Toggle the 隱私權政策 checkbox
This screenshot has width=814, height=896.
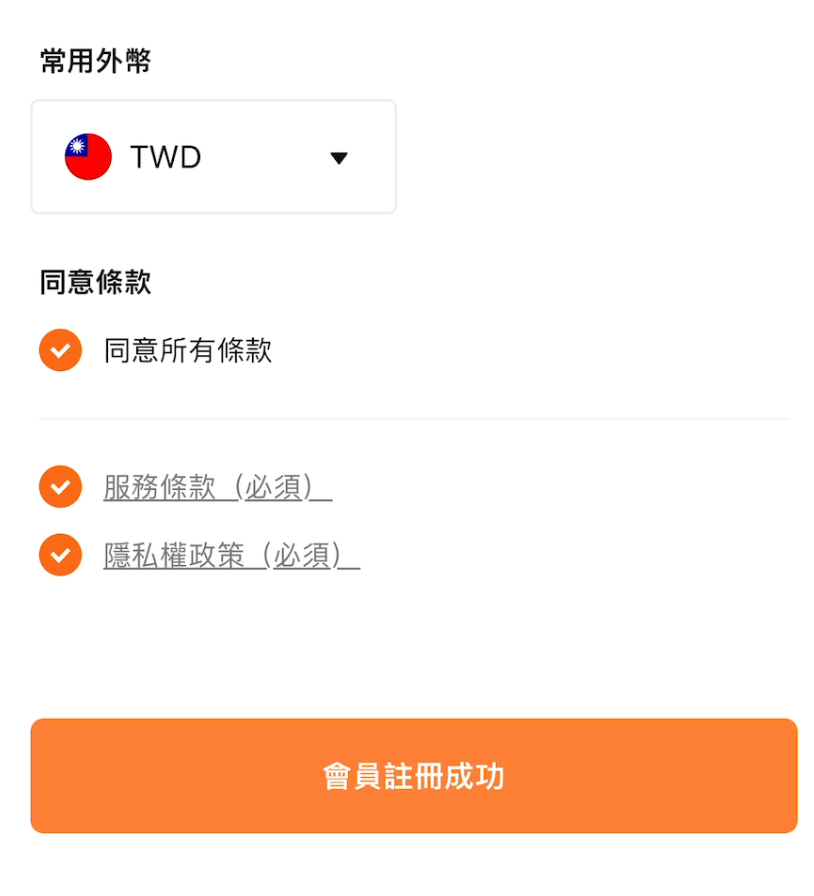(60, 555)
